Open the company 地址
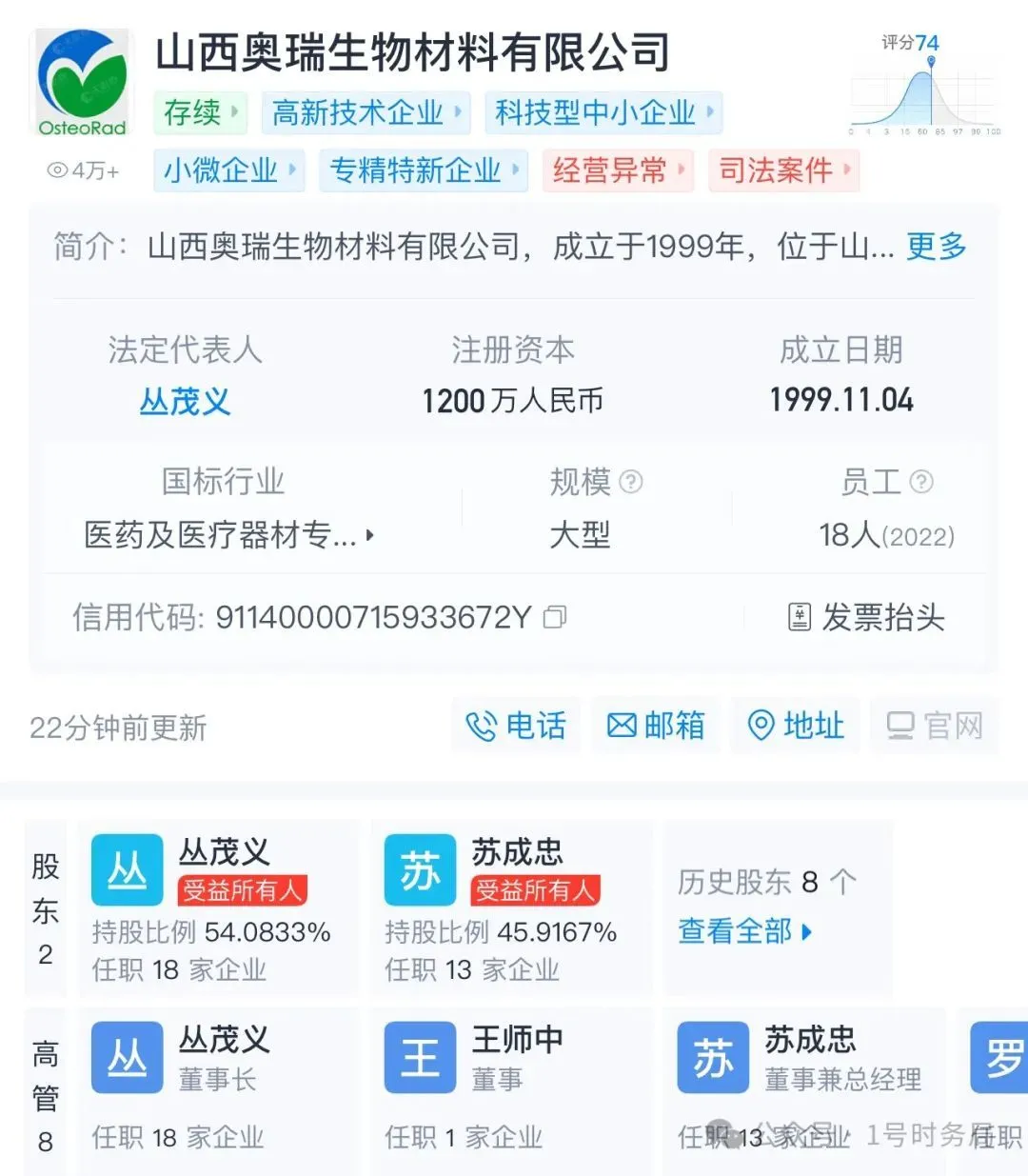1028x1176 pixels. (x=796, y=727)
